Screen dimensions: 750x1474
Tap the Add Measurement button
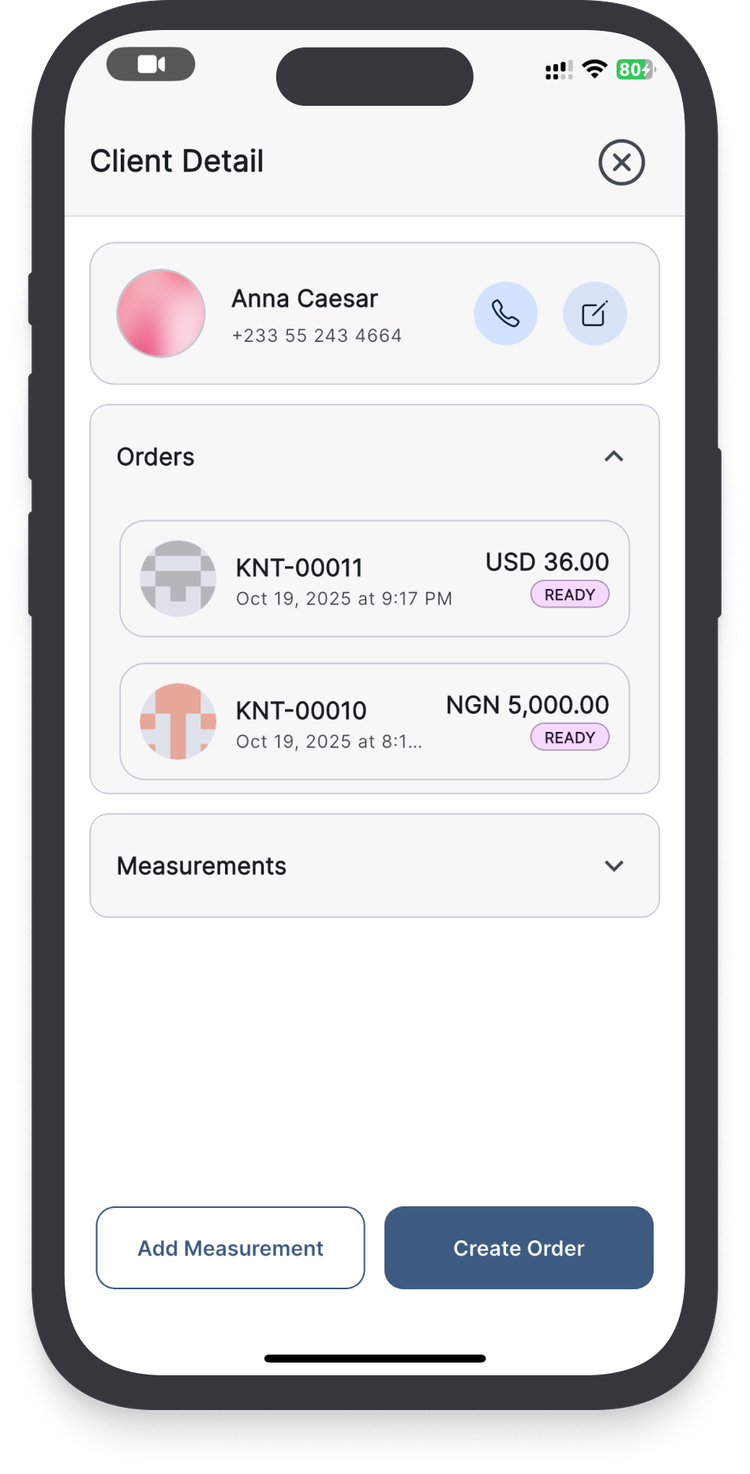tap(230, 1247)
